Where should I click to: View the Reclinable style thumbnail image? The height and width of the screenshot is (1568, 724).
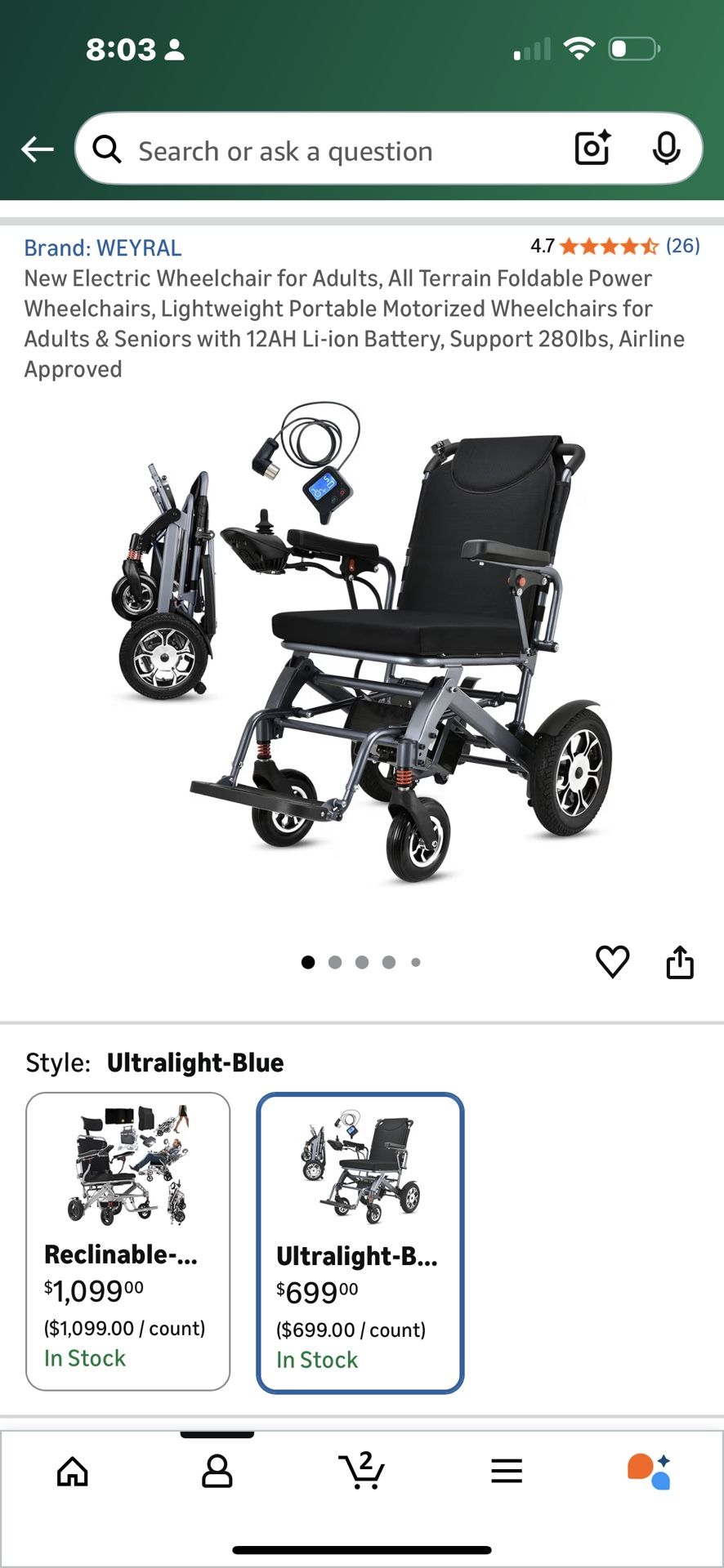[x=127, y=1168]
